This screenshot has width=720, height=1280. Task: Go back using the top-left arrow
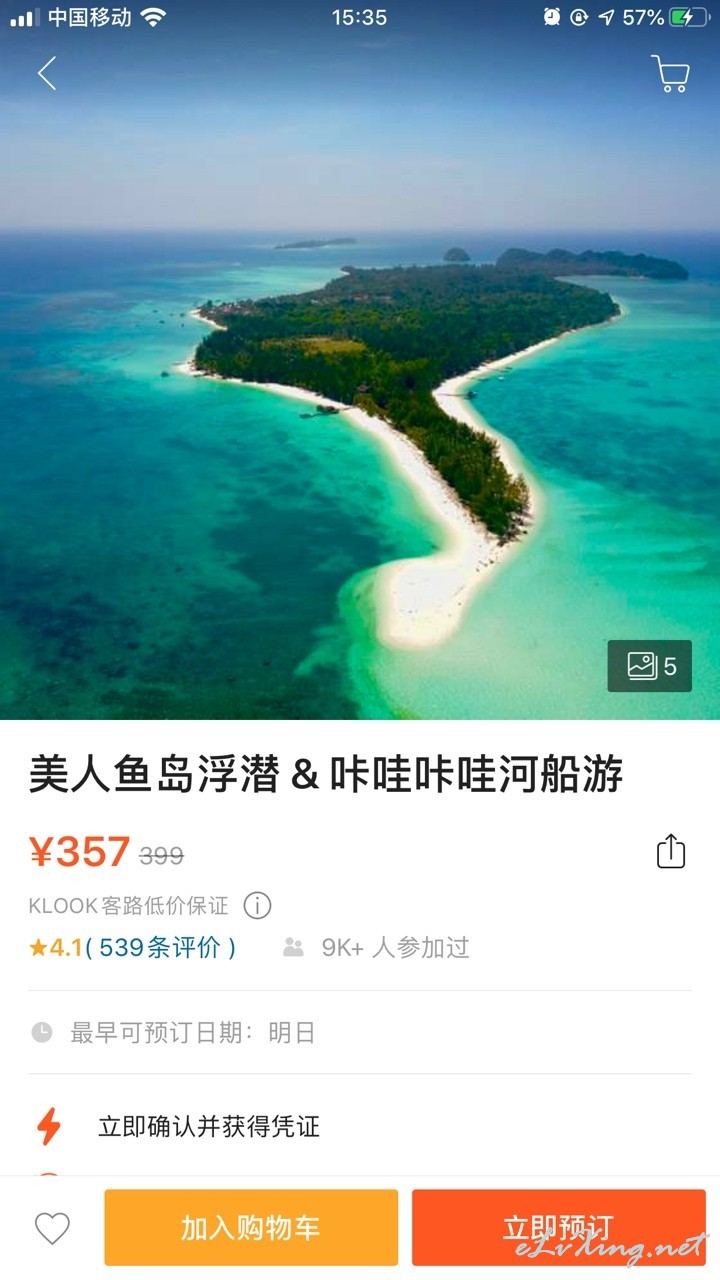tap(46, 73)
